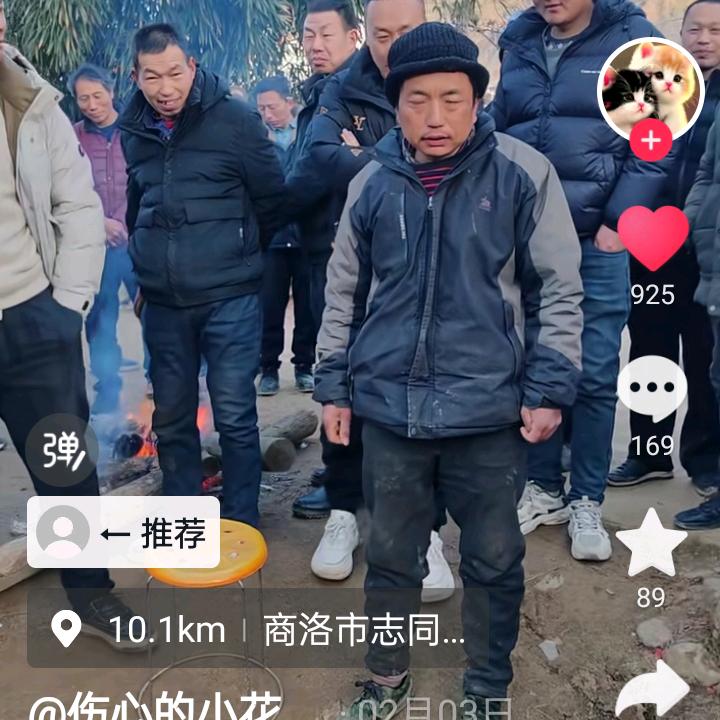Screen dimensions: 720x720
Task: Share this video using the arrow
Action: [x=652, y=692]
